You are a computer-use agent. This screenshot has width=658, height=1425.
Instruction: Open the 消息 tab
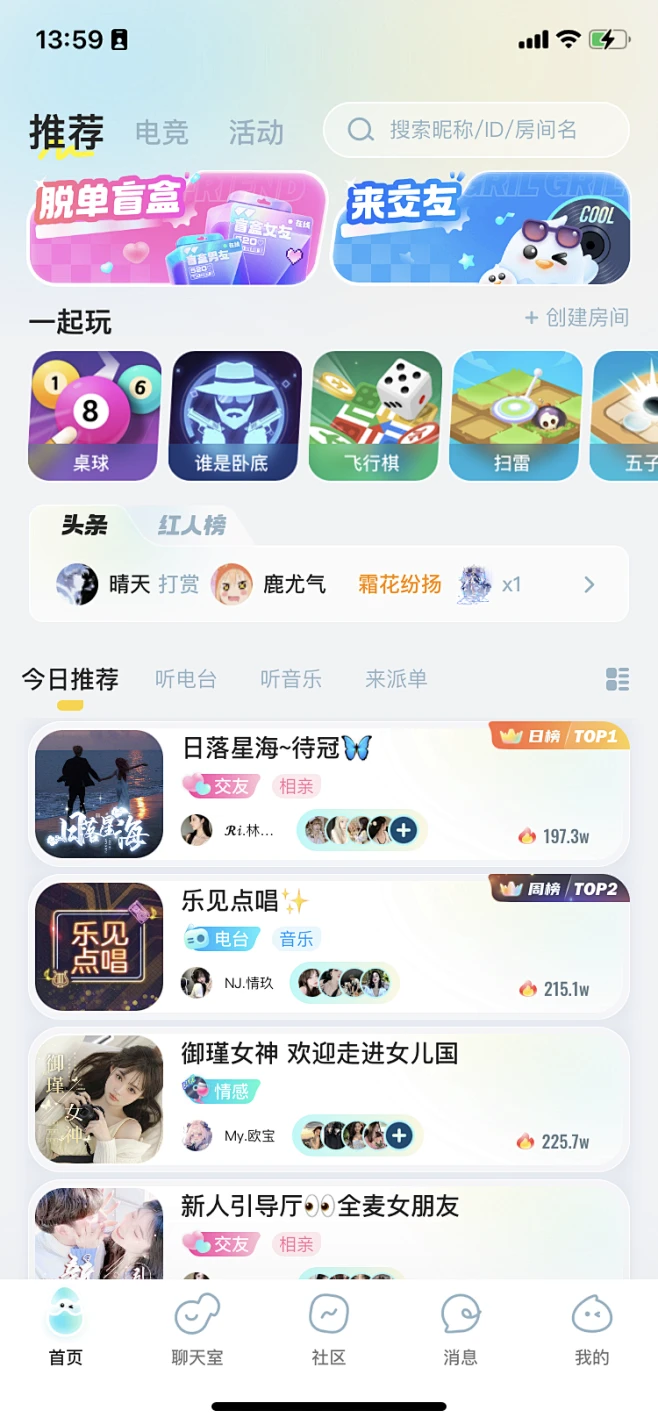(460, 1328)
